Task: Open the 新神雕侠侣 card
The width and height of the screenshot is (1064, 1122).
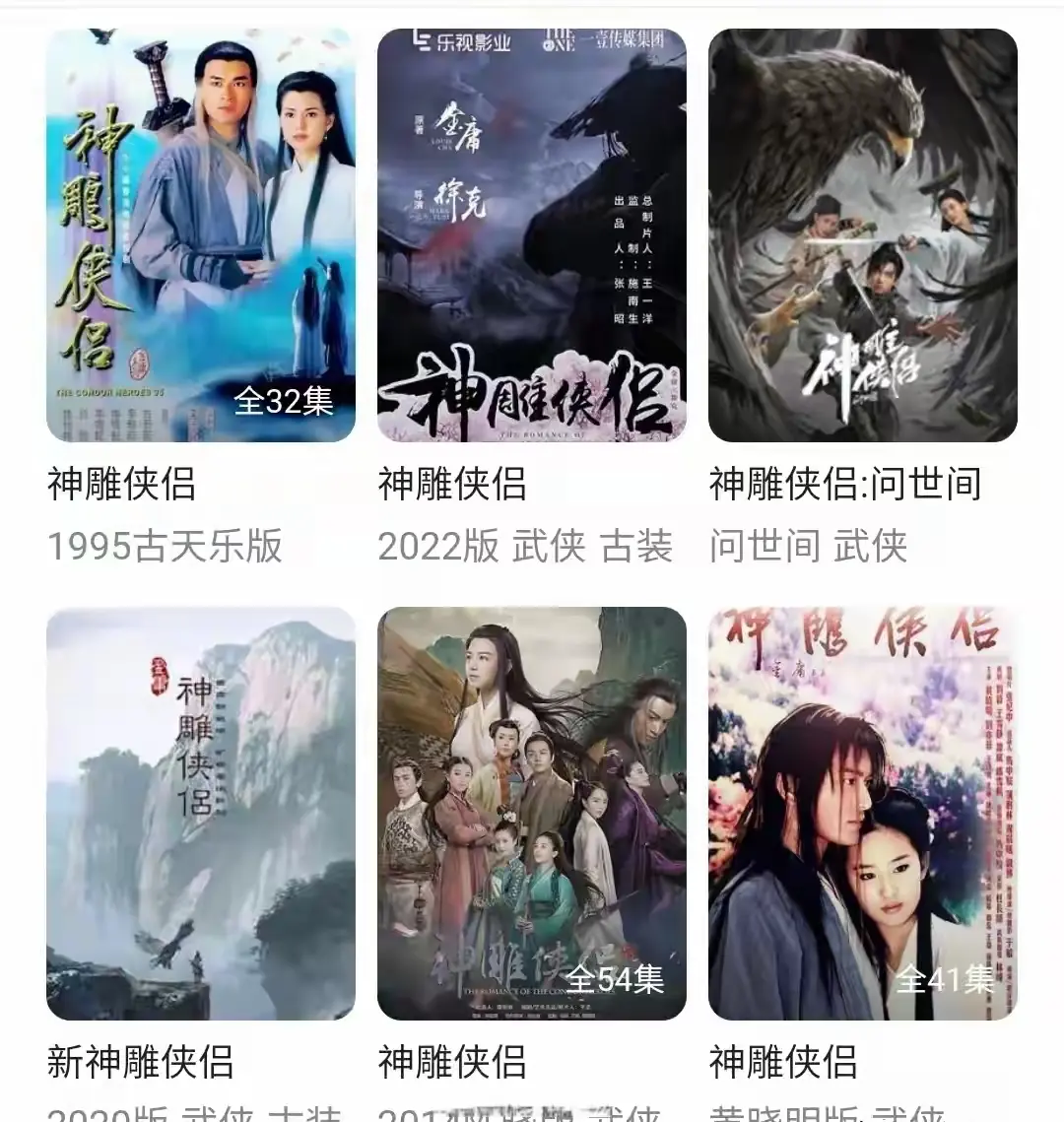Action: (200, 813)
